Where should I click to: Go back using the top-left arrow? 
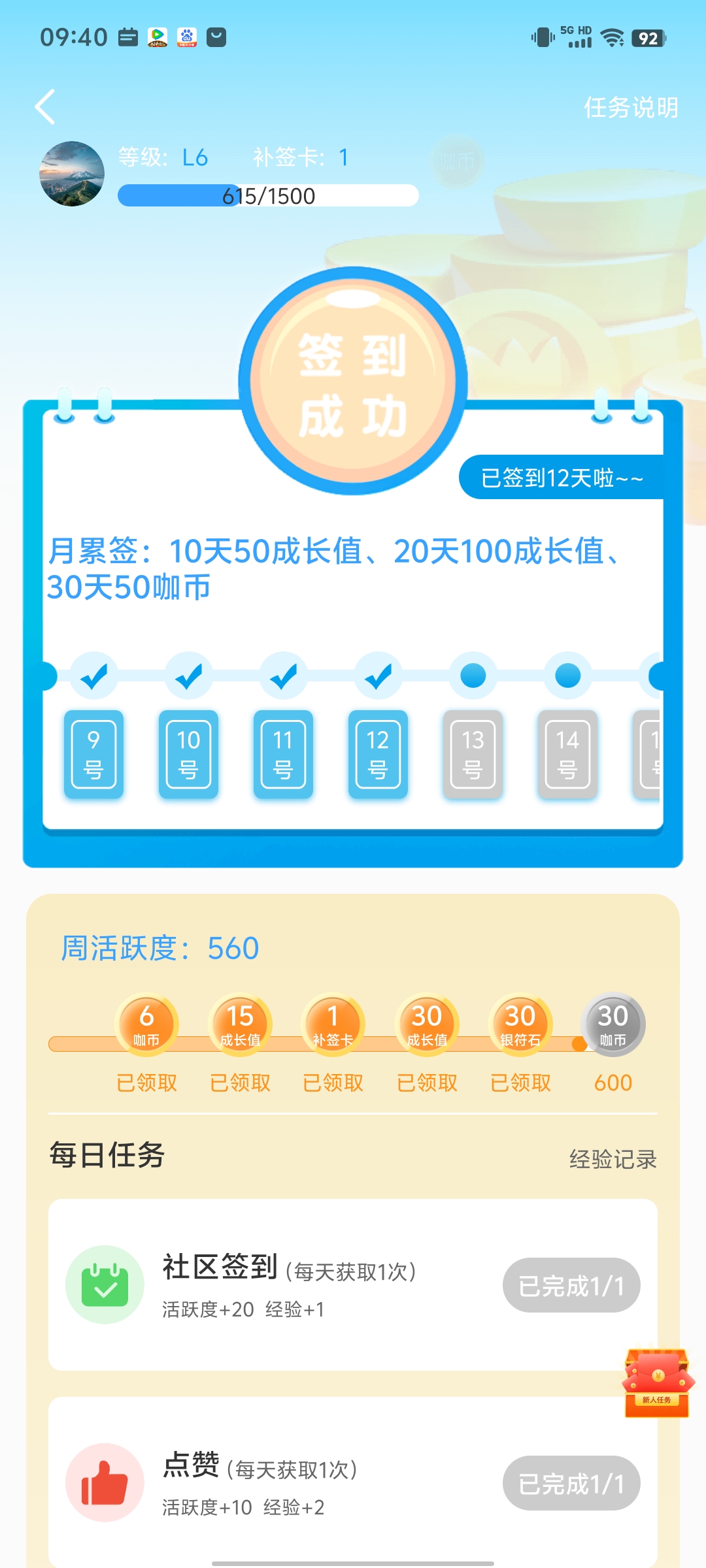pos(45,107)
